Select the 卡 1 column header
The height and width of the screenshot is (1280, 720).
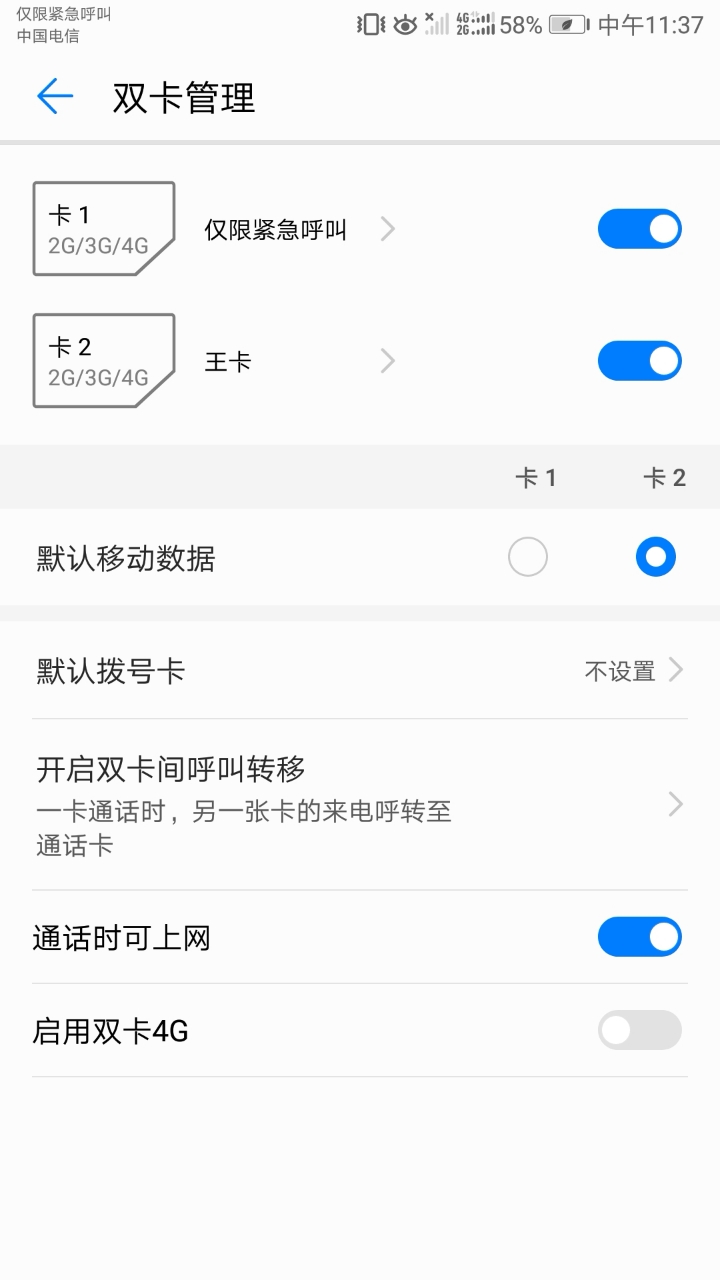pos(537,477)
